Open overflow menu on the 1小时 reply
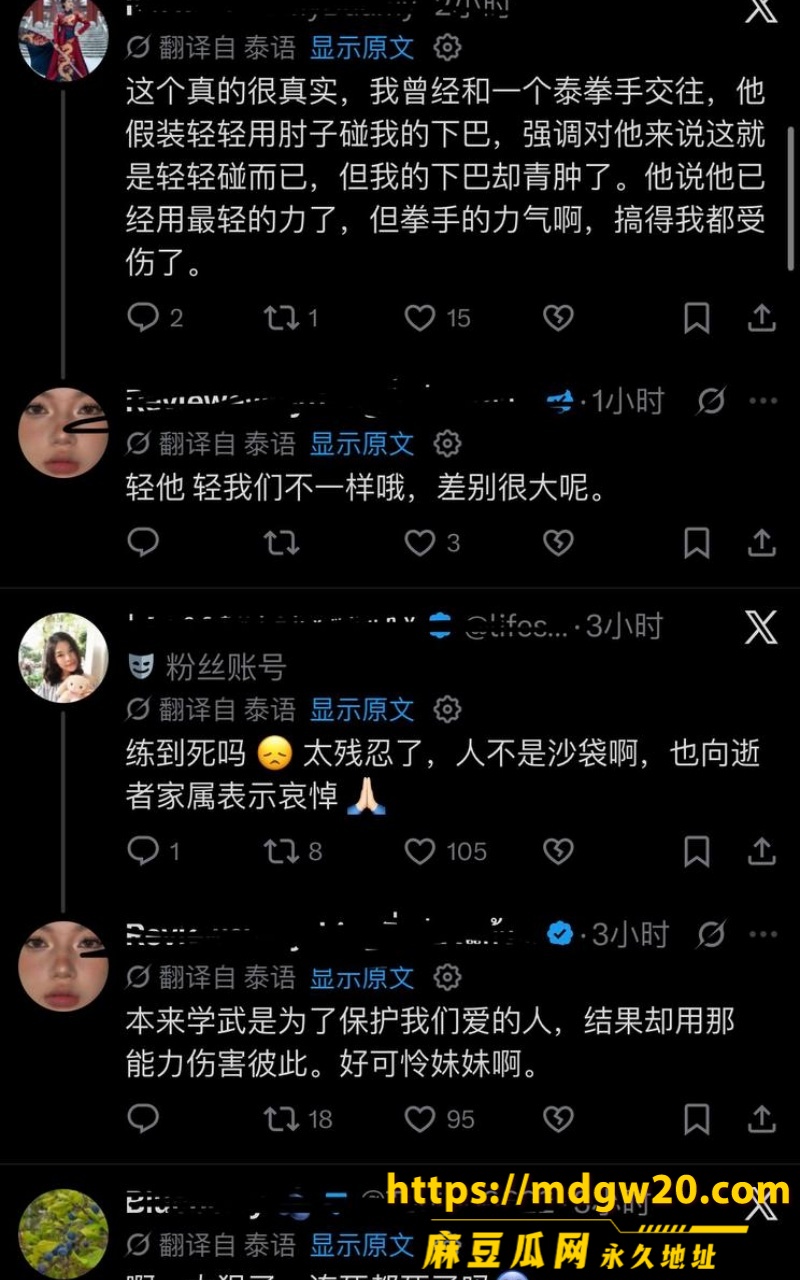The width and height of the screenshot is (800, 1280). tap(763, 401)
